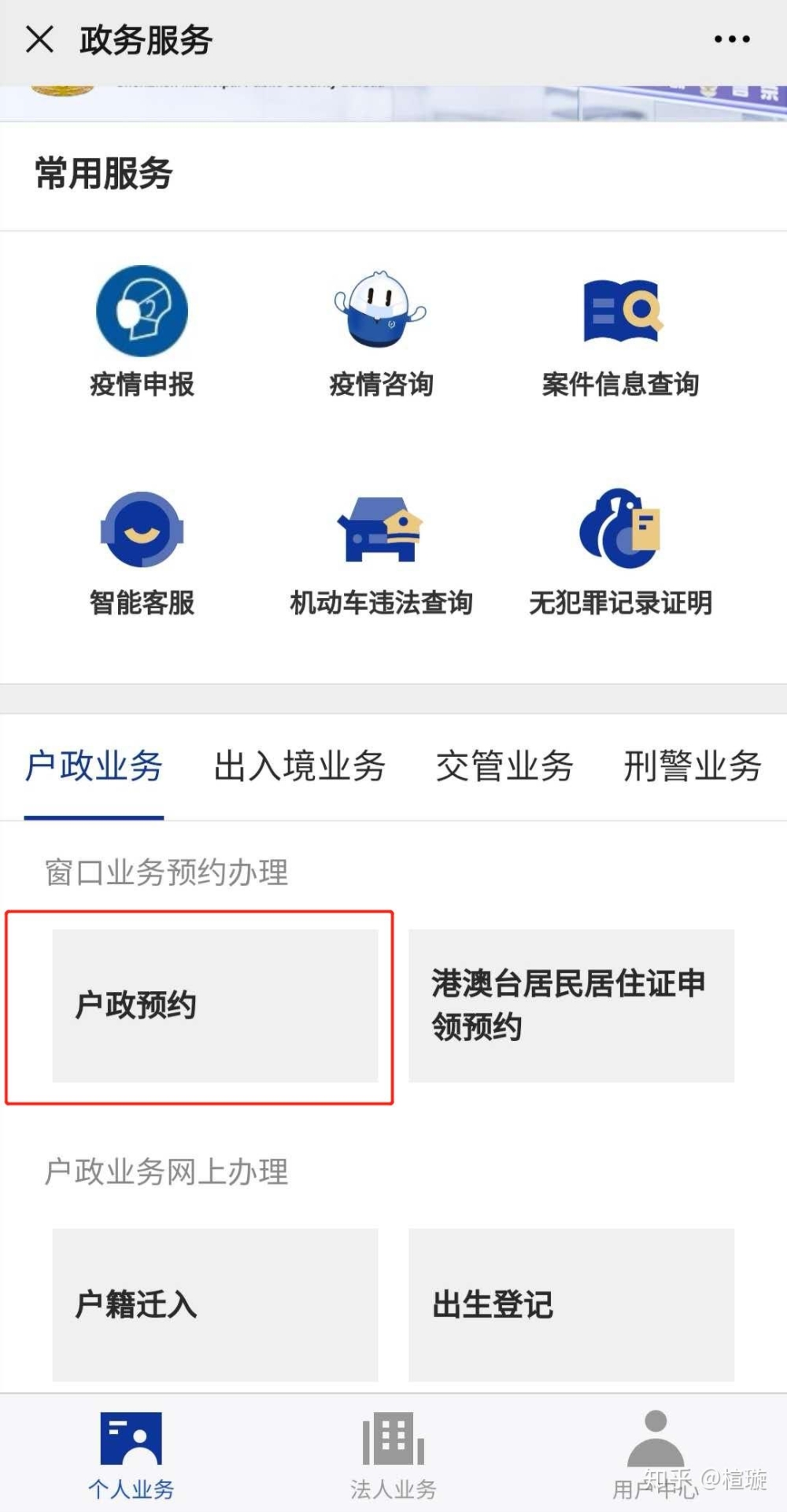The height and width of the screenshot is (1512, 787).
Task: Open 疫情申报 service
Action: [x=142, y=332]
